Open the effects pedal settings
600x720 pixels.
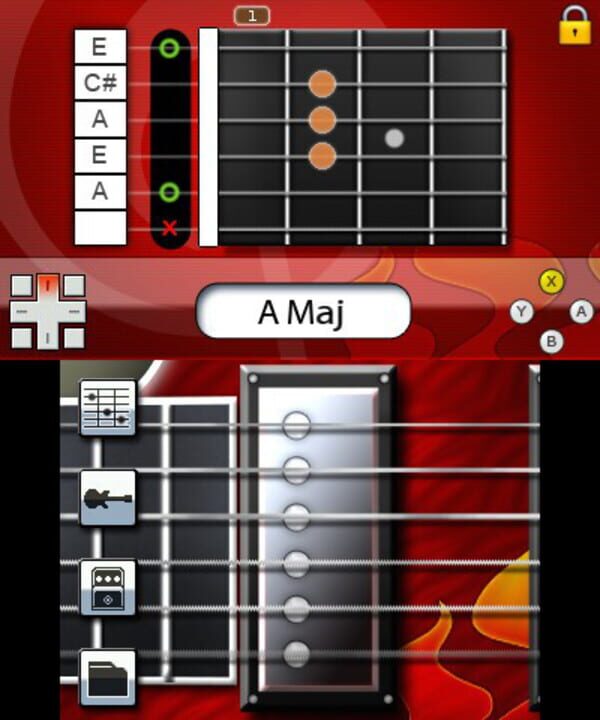coord(107,587)
